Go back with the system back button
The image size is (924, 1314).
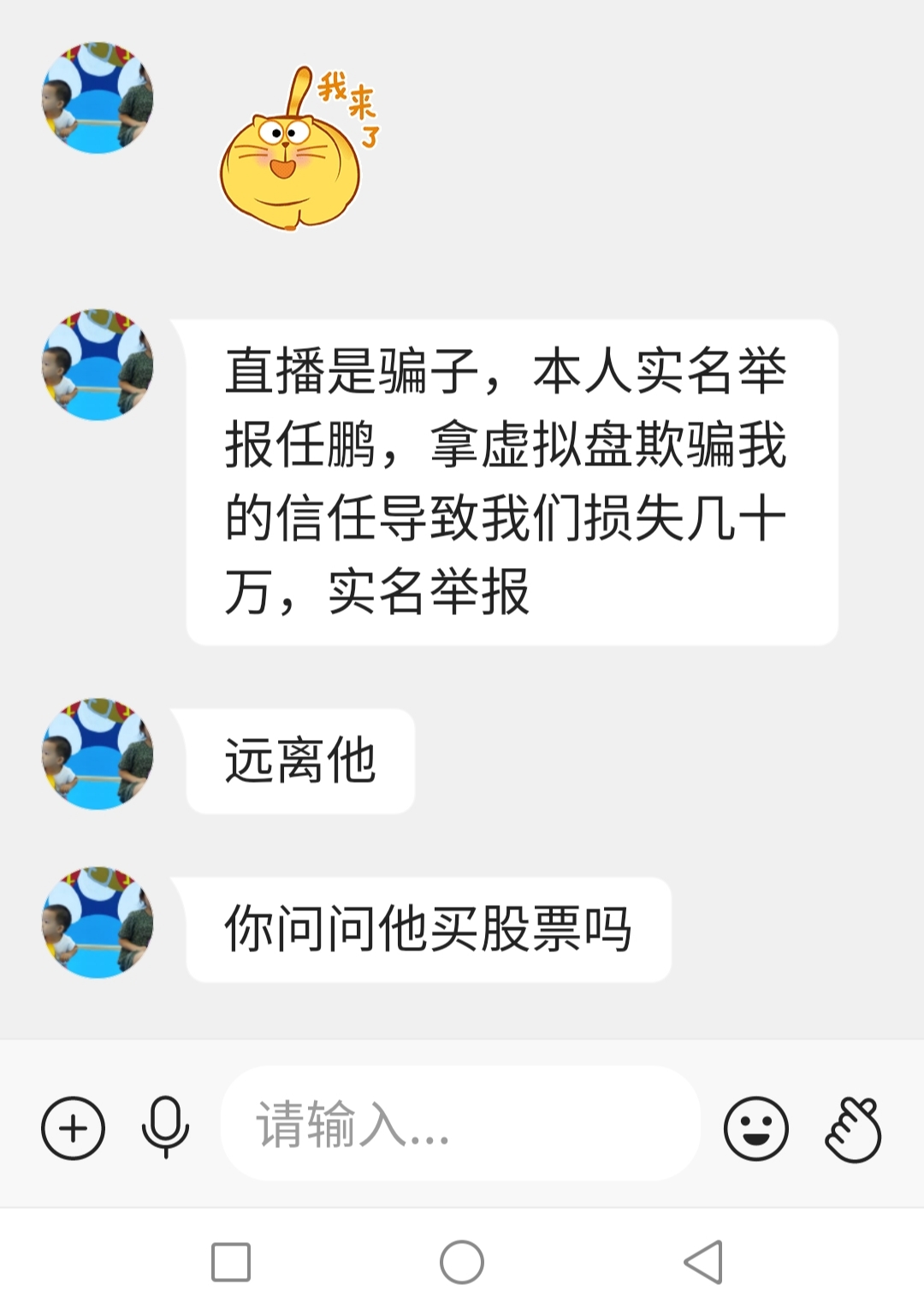(x=703, y=1262)
